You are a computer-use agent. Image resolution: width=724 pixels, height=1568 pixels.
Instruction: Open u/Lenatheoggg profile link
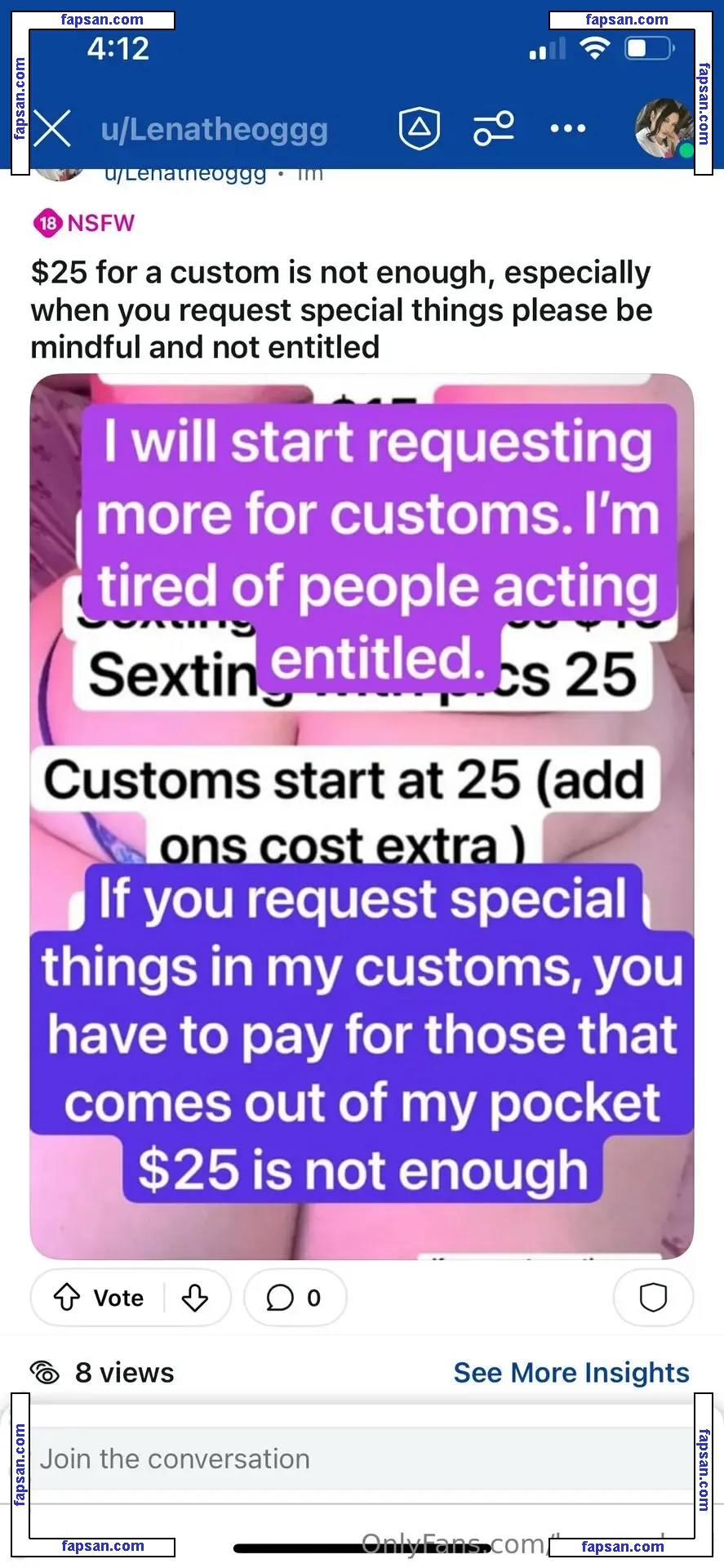(214, 129)
